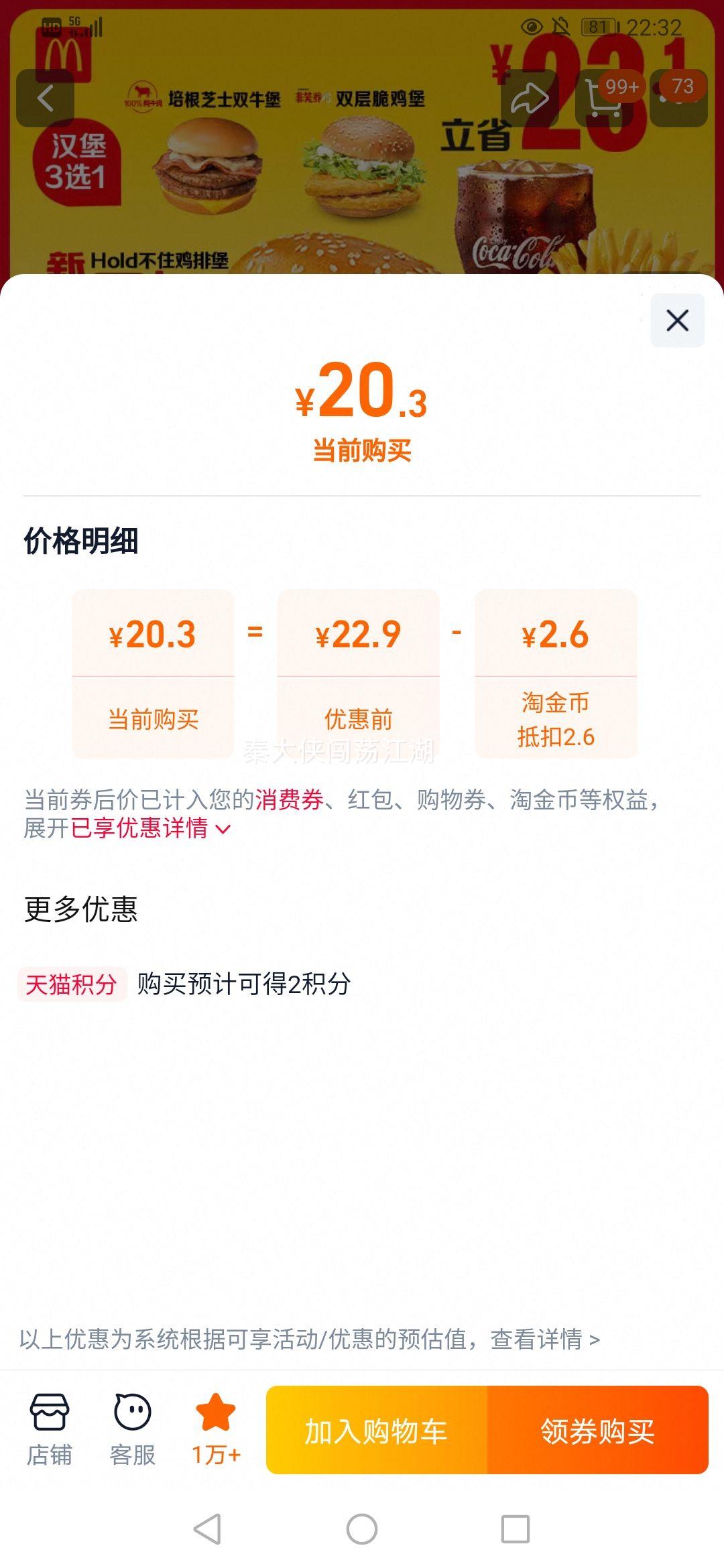
Task: Open the more options menu with 73 badge
Action: (678, 99)
